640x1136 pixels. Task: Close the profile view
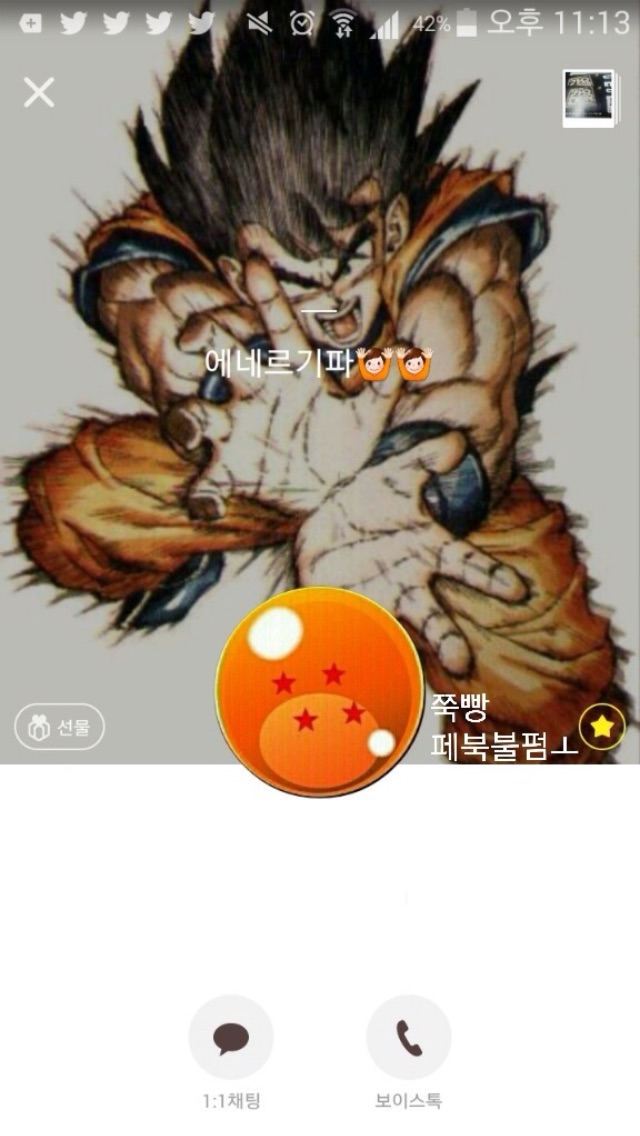pyautogui.click(x=39, y=92)
